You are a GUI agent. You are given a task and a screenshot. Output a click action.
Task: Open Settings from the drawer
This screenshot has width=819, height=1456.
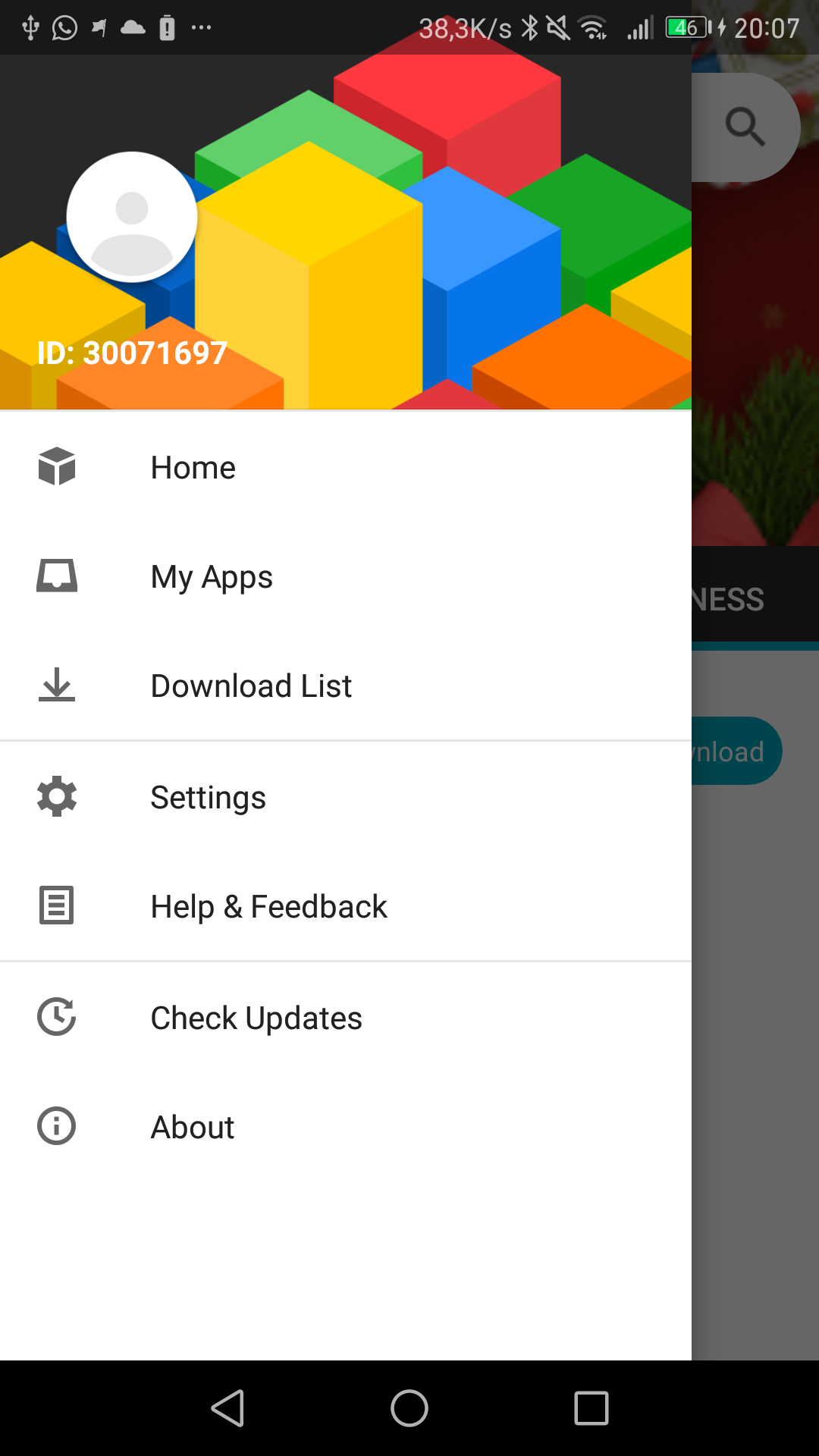[208, 797]
